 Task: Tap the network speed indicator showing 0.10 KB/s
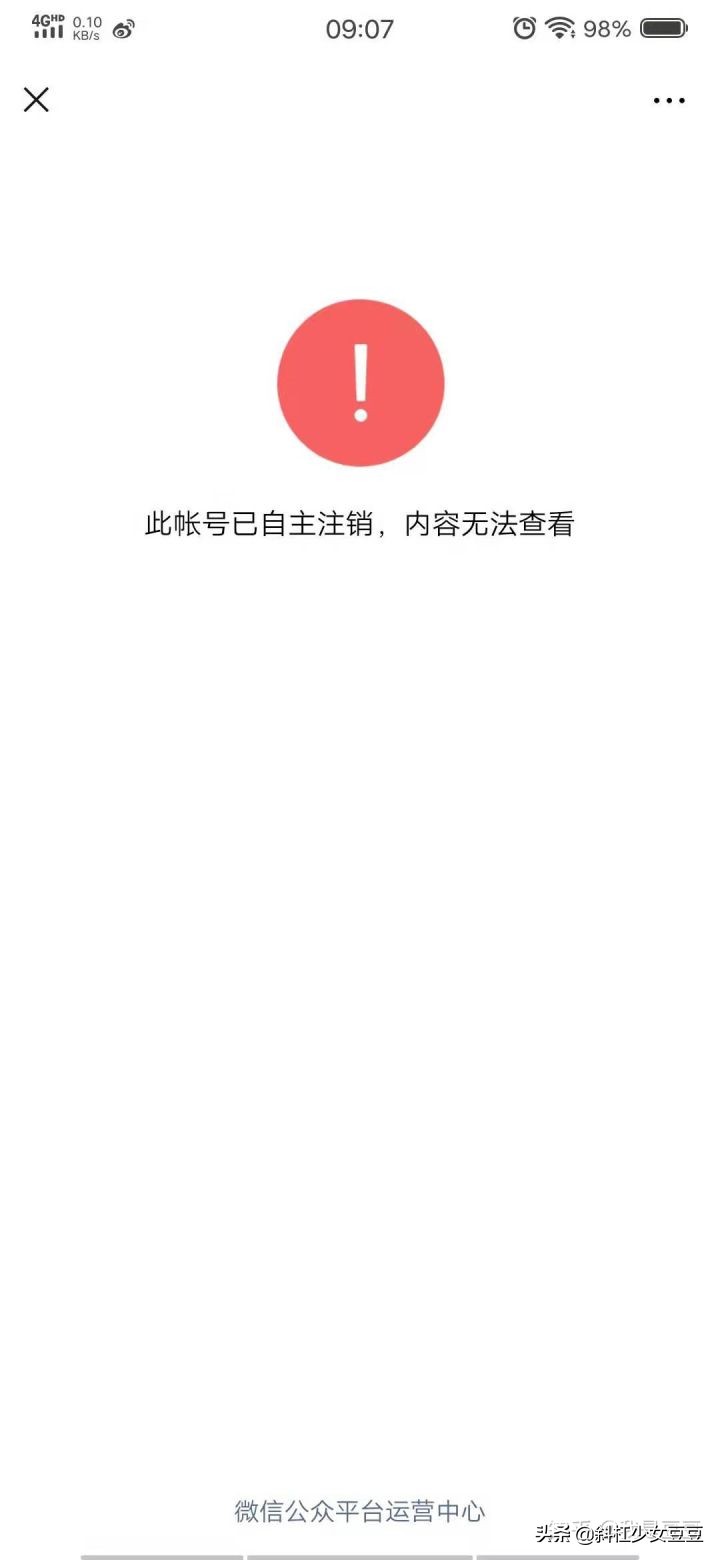[87, 28]
